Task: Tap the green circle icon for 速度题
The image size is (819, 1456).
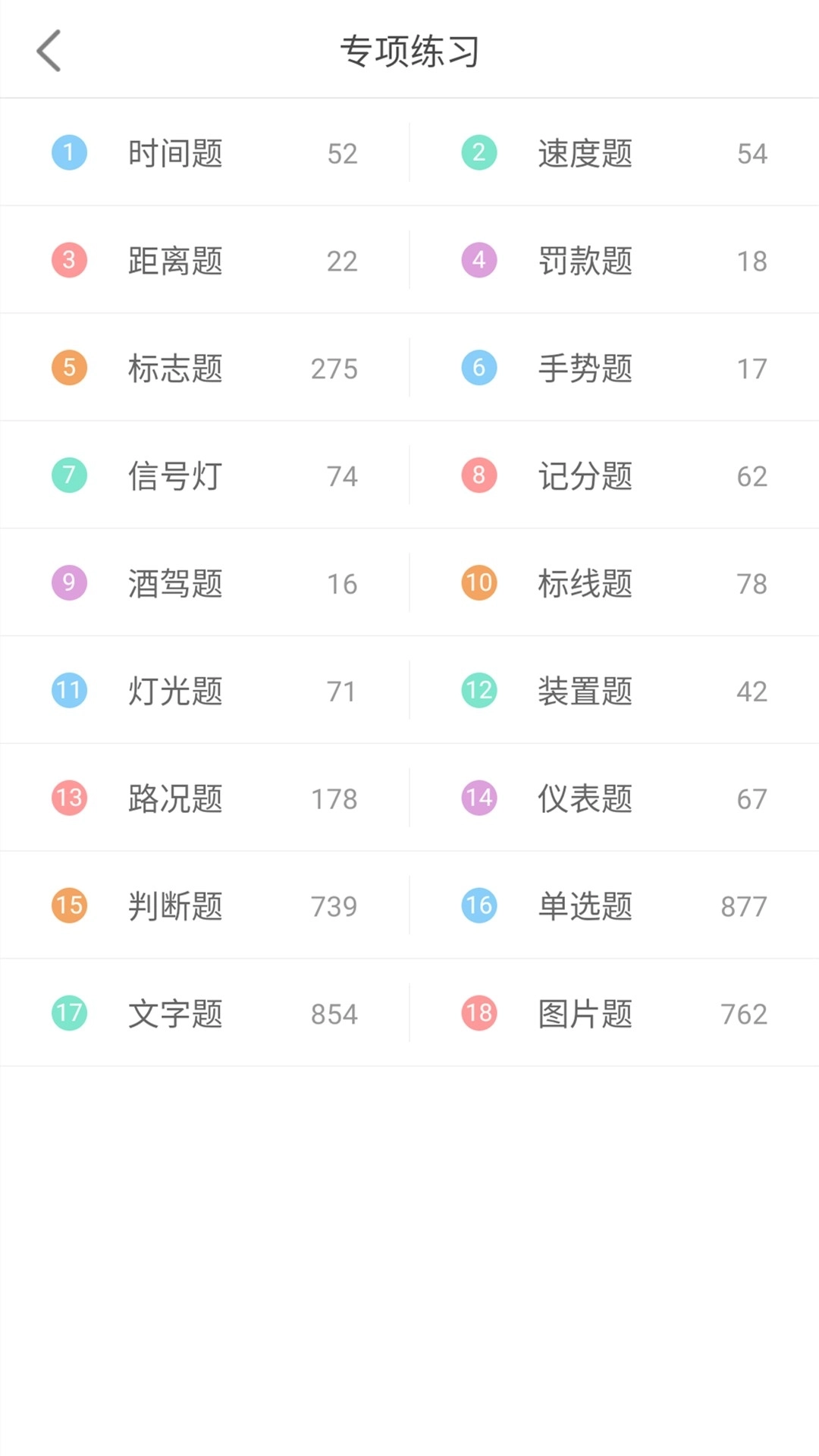Action: (479, 152)
